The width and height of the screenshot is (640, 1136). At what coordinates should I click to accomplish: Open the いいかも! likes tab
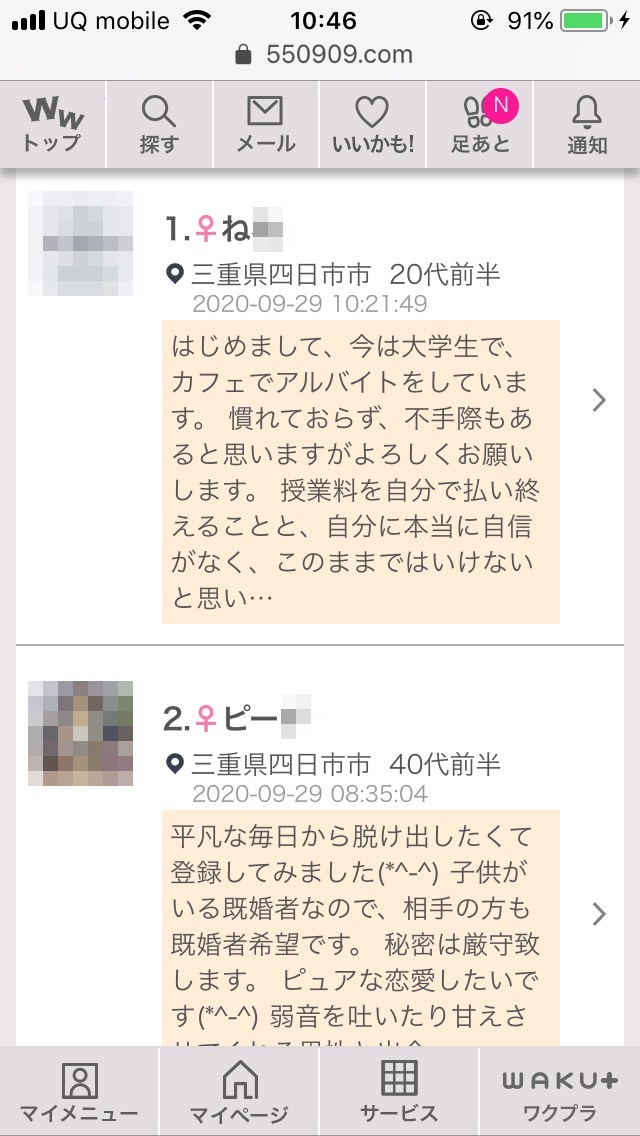(372, 124)
